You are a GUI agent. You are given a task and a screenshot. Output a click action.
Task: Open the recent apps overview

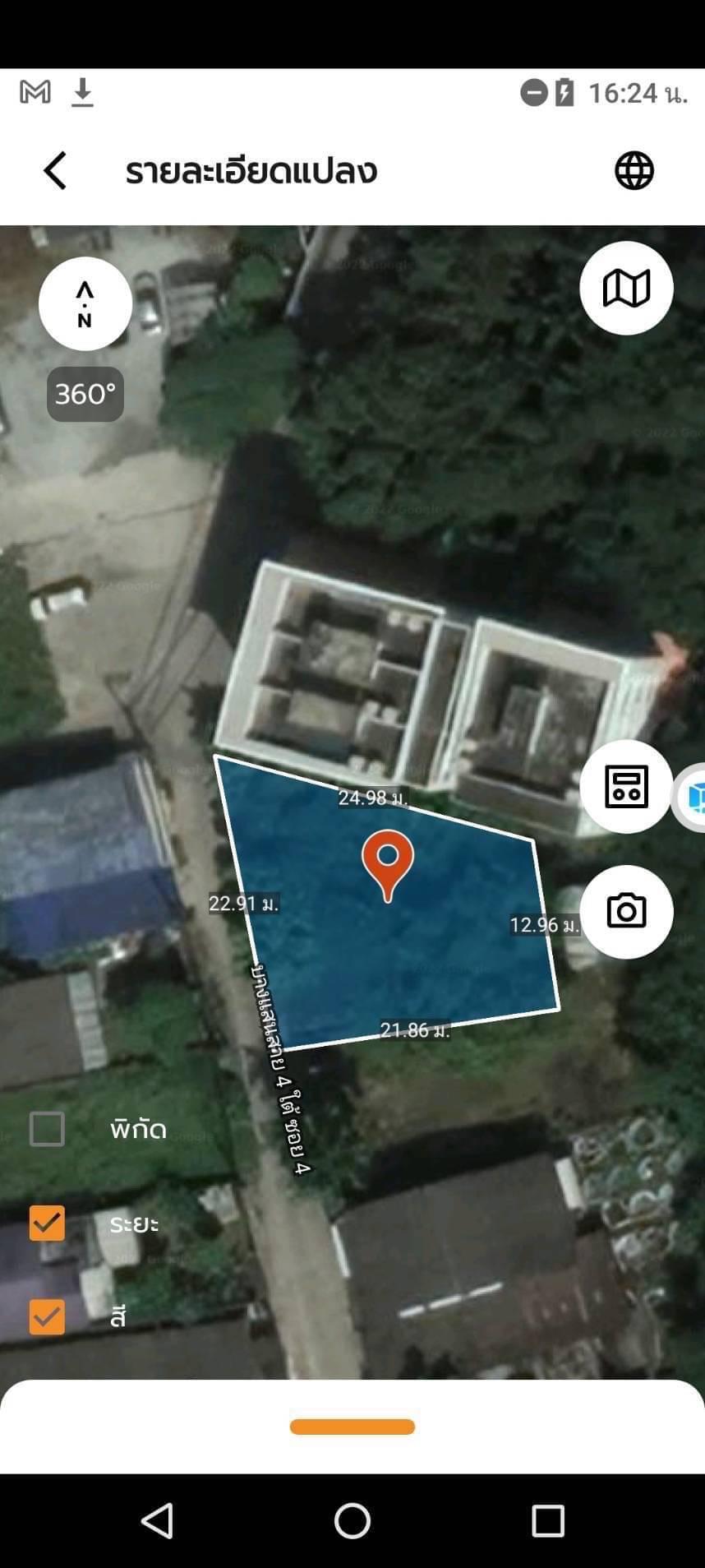pos(547,1521)
